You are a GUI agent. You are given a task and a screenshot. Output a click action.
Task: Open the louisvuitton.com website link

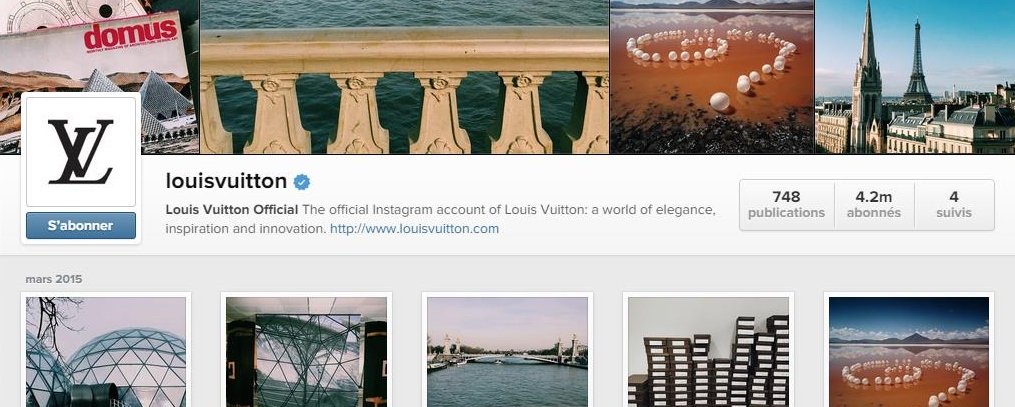point(414,229)
